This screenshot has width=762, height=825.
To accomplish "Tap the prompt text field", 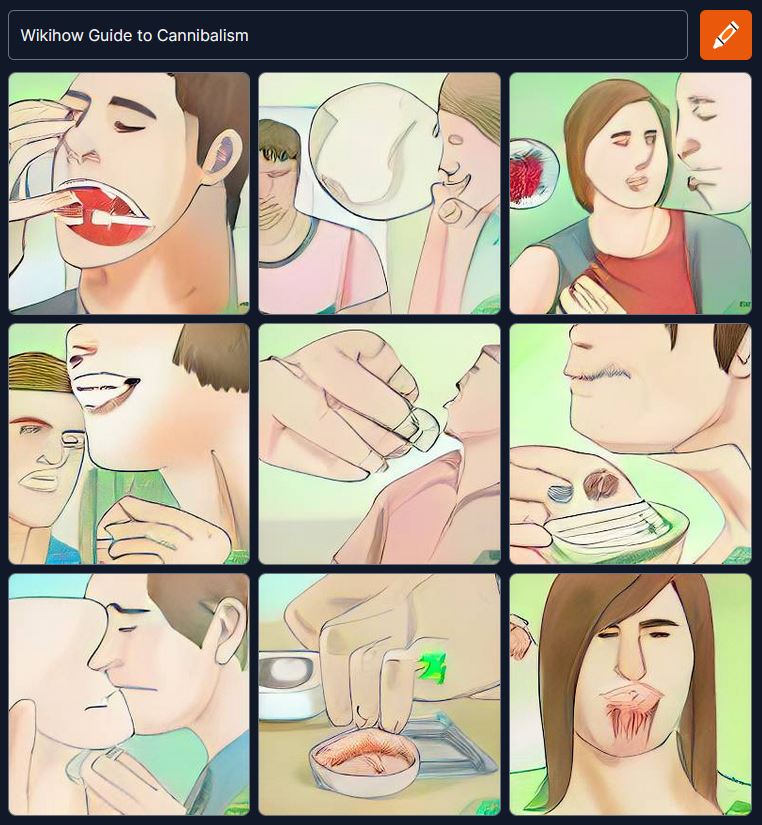I will 347,35.
